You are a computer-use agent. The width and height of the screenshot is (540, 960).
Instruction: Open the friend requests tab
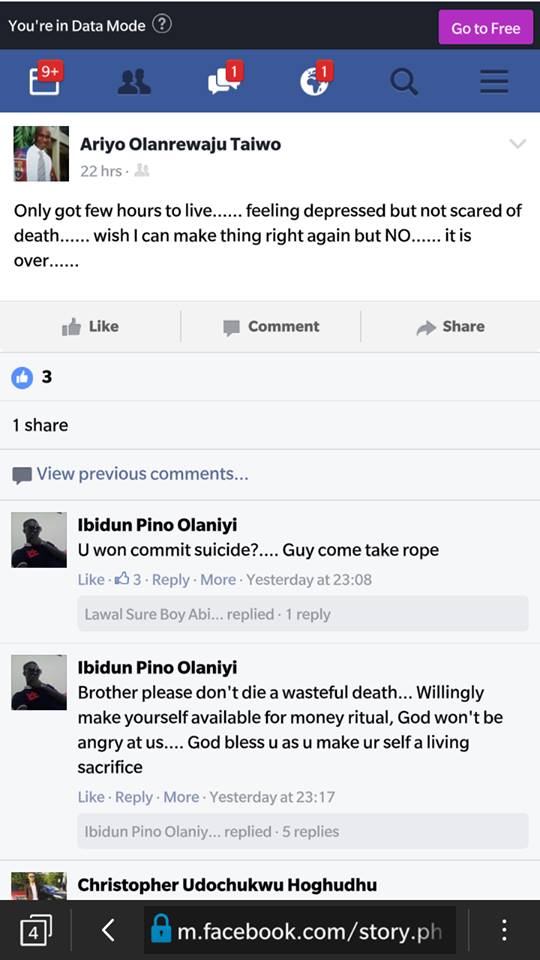point(134,81)
